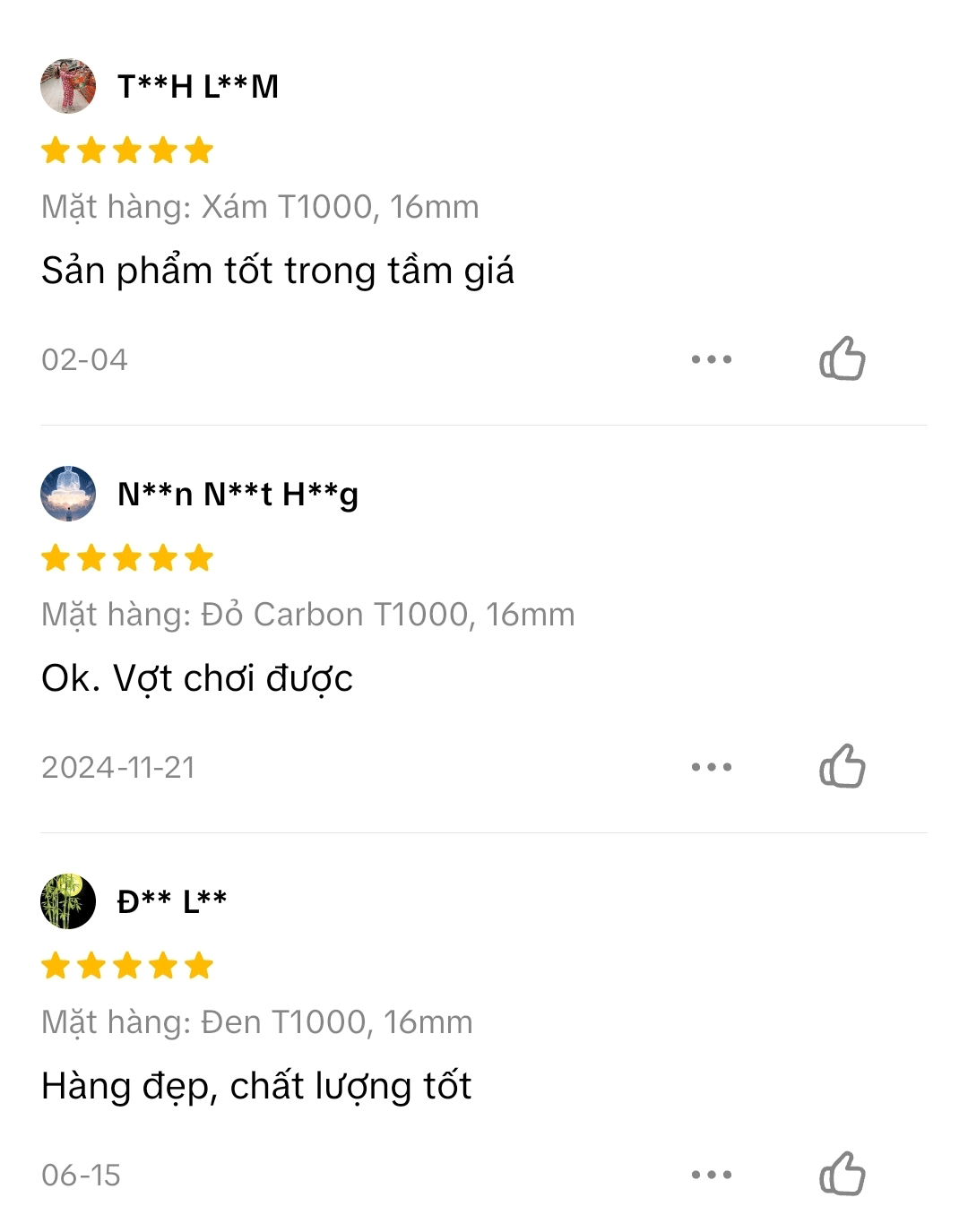Open more options on Đ** L**'s review
Image resolution: width=968 pixels, height=1232 pixels.
[x=712, y=1175]
